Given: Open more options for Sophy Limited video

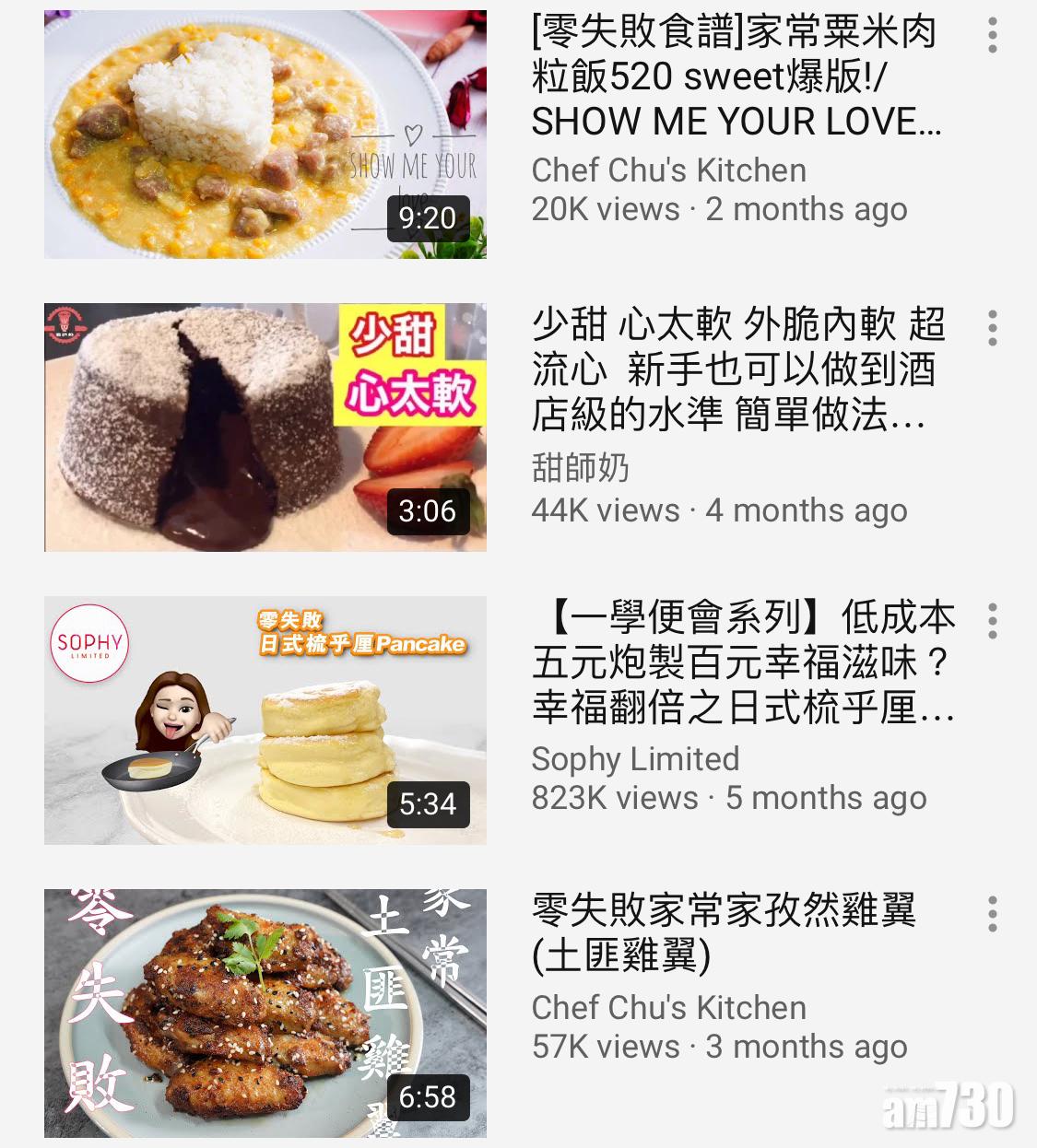Looking at the screenshot, I should pyautogui.click(x=992, y=621).
